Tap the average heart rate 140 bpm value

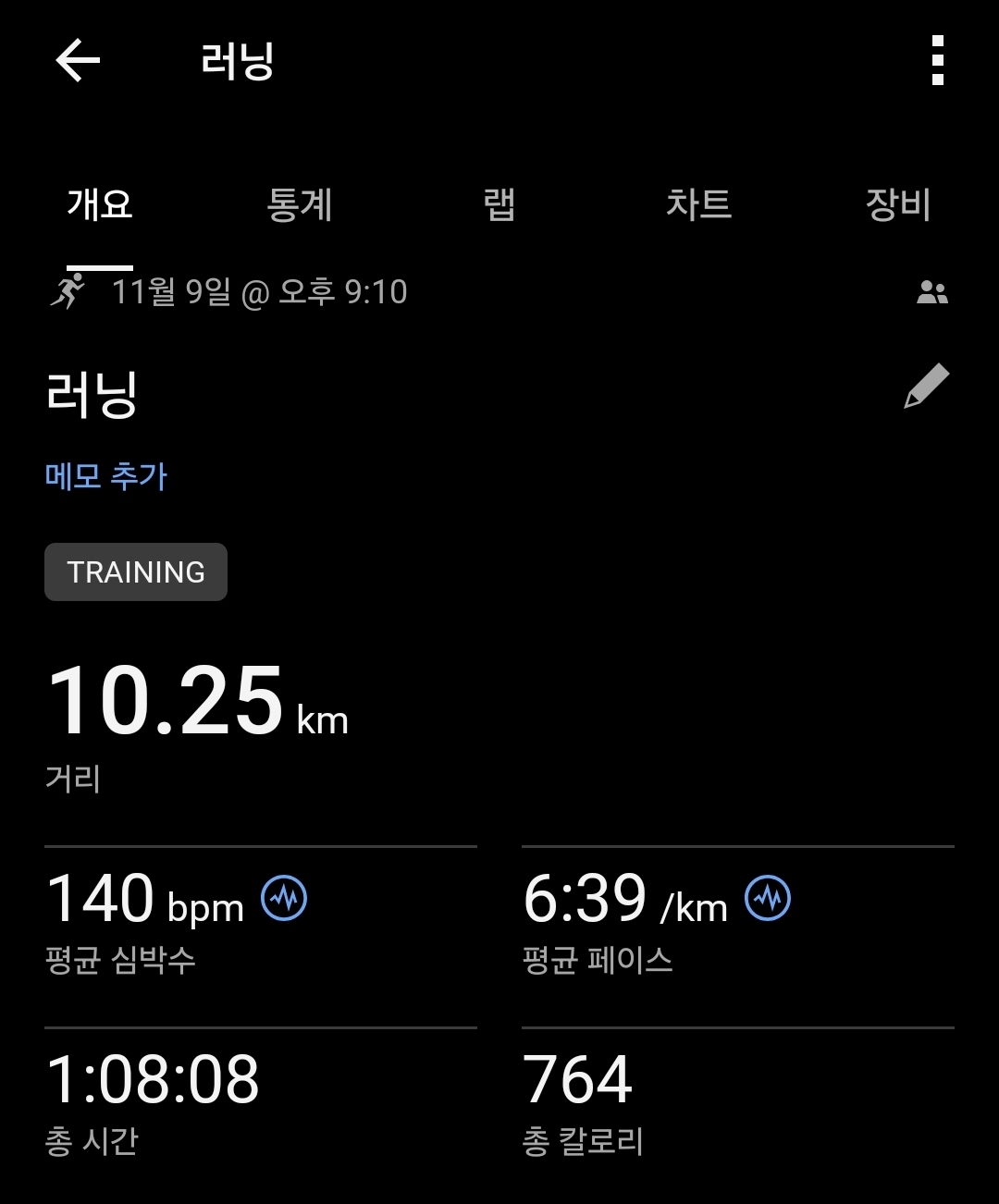point(143,897)
